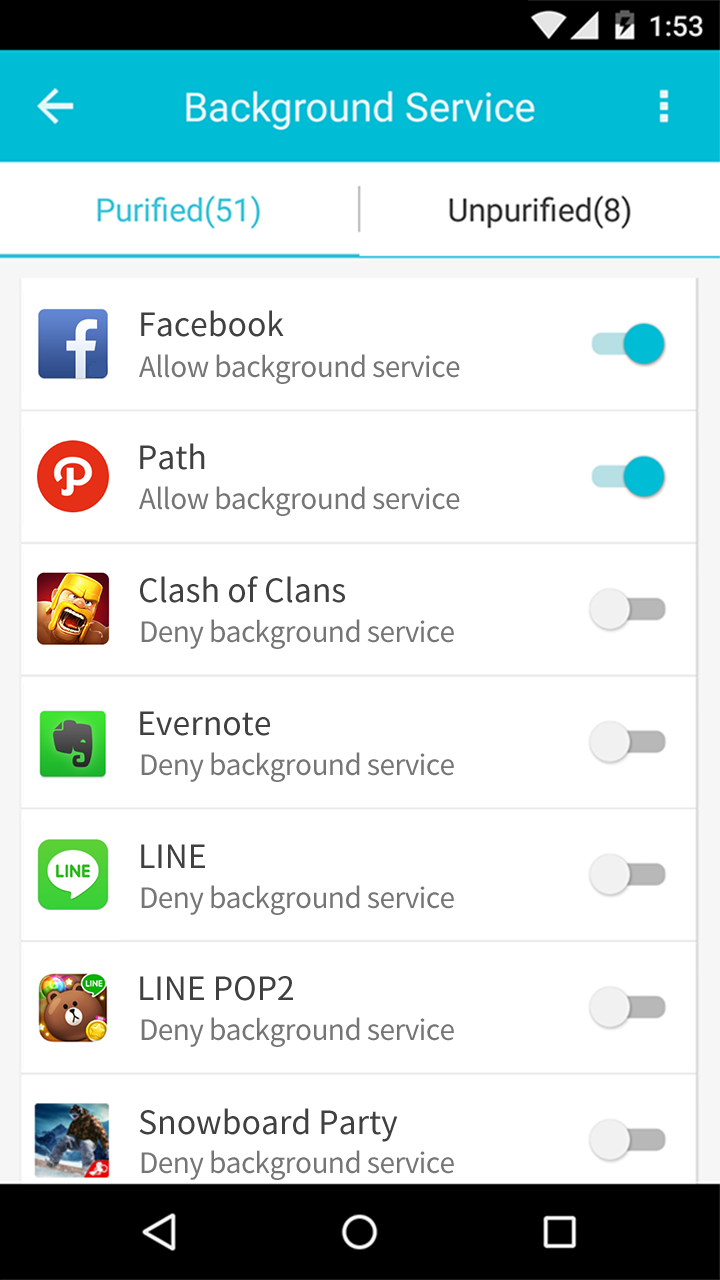Select the LINE POP2 bear icon
720x1280 pixels.
(x=72, y=1007)
